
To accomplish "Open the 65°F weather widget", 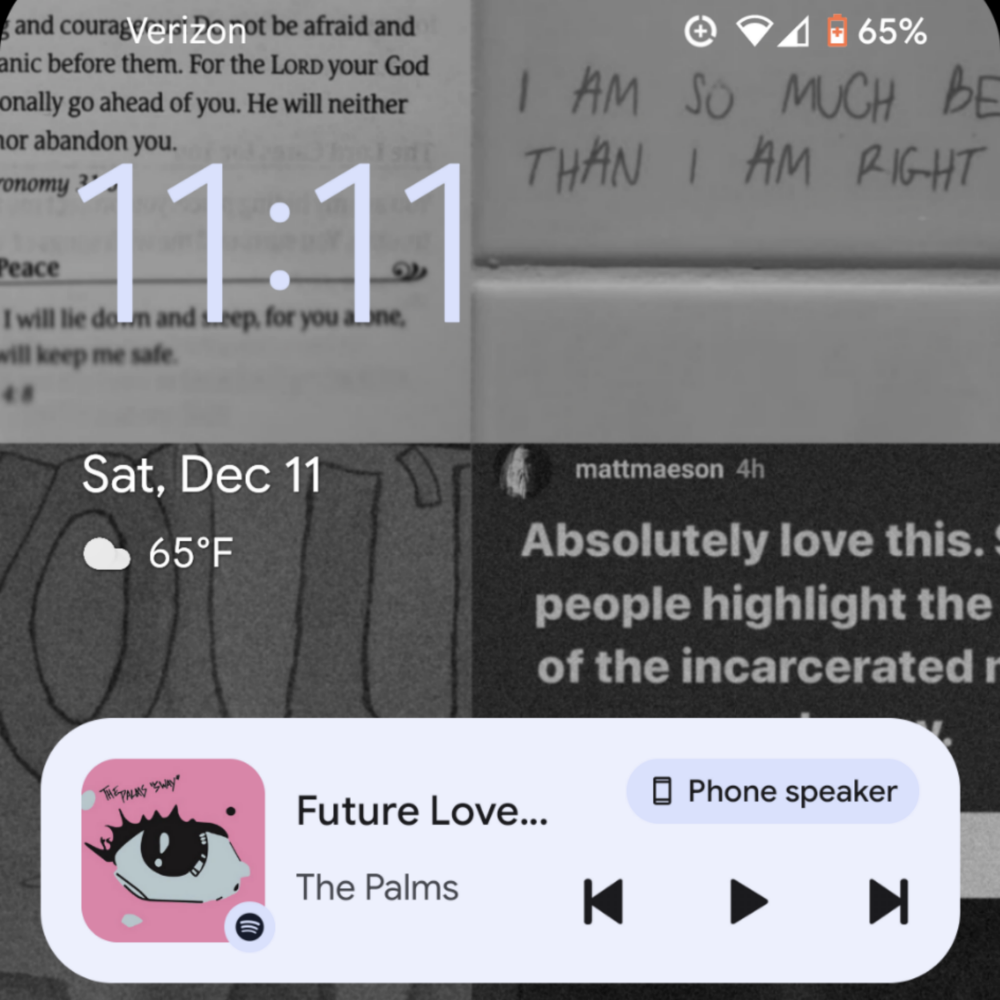I will pos(160,554).
